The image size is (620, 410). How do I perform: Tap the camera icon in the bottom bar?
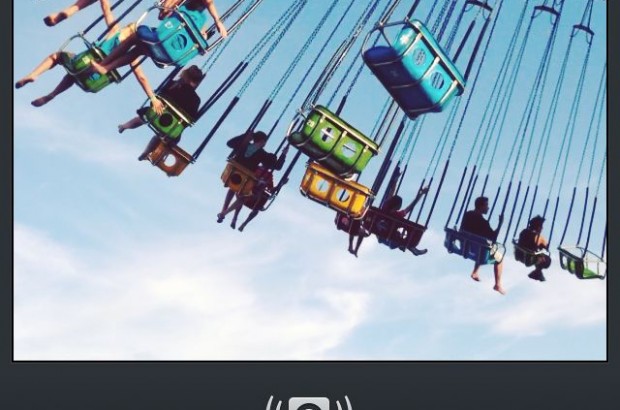pyautogui.click(x=309, y=403)
